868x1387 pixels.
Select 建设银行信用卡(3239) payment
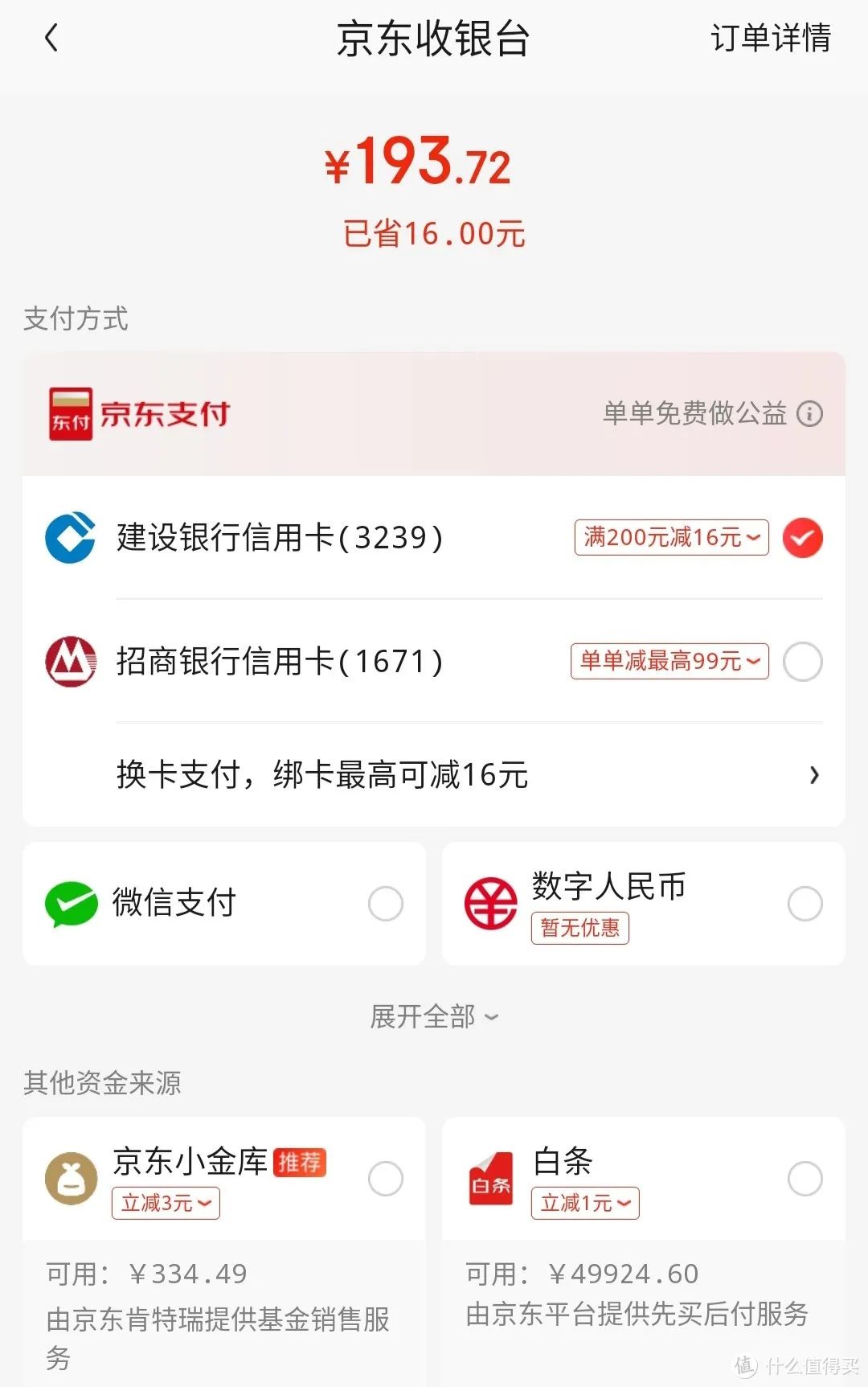point(803,538)
